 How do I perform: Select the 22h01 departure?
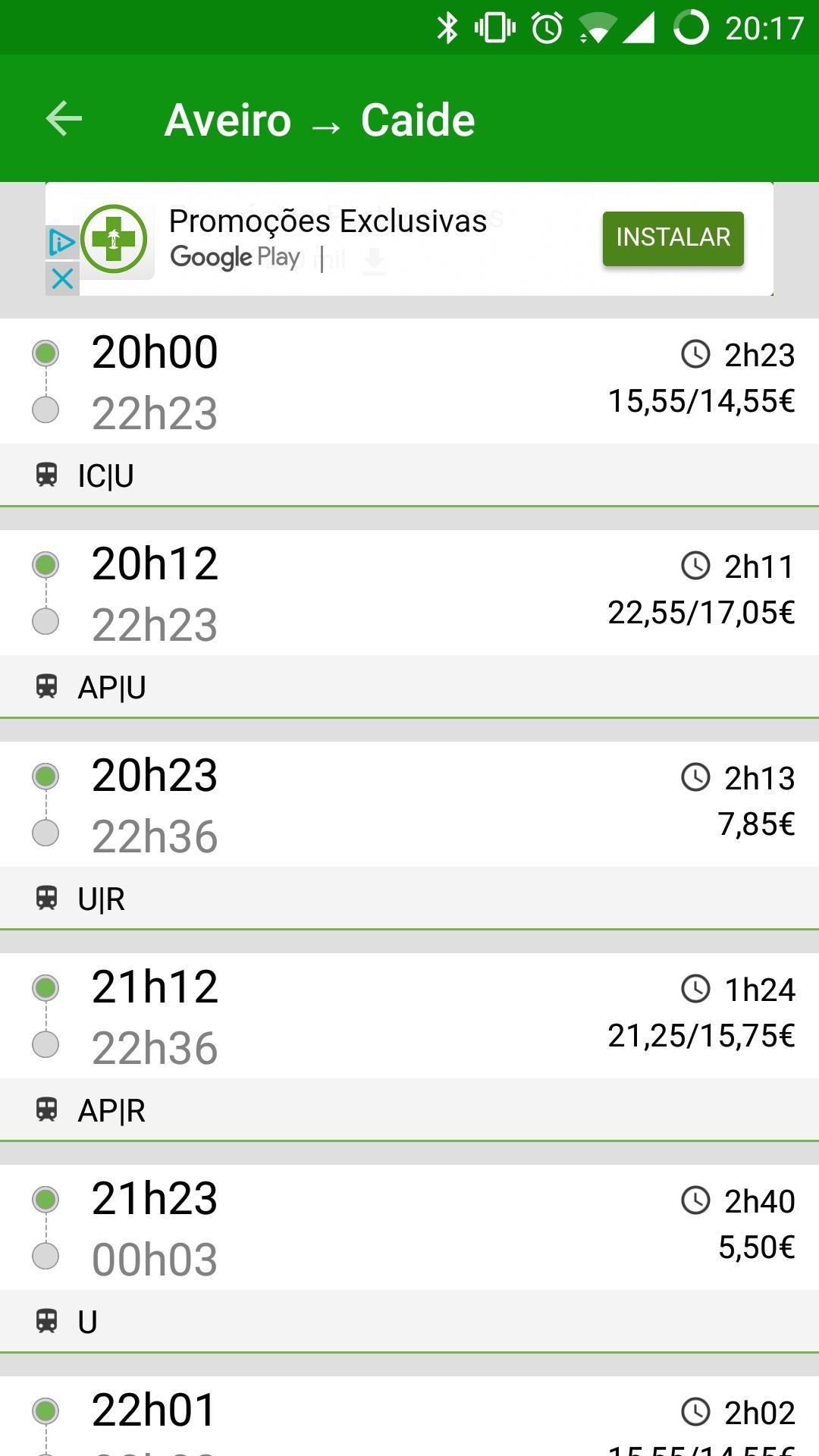coord(409,1416)
